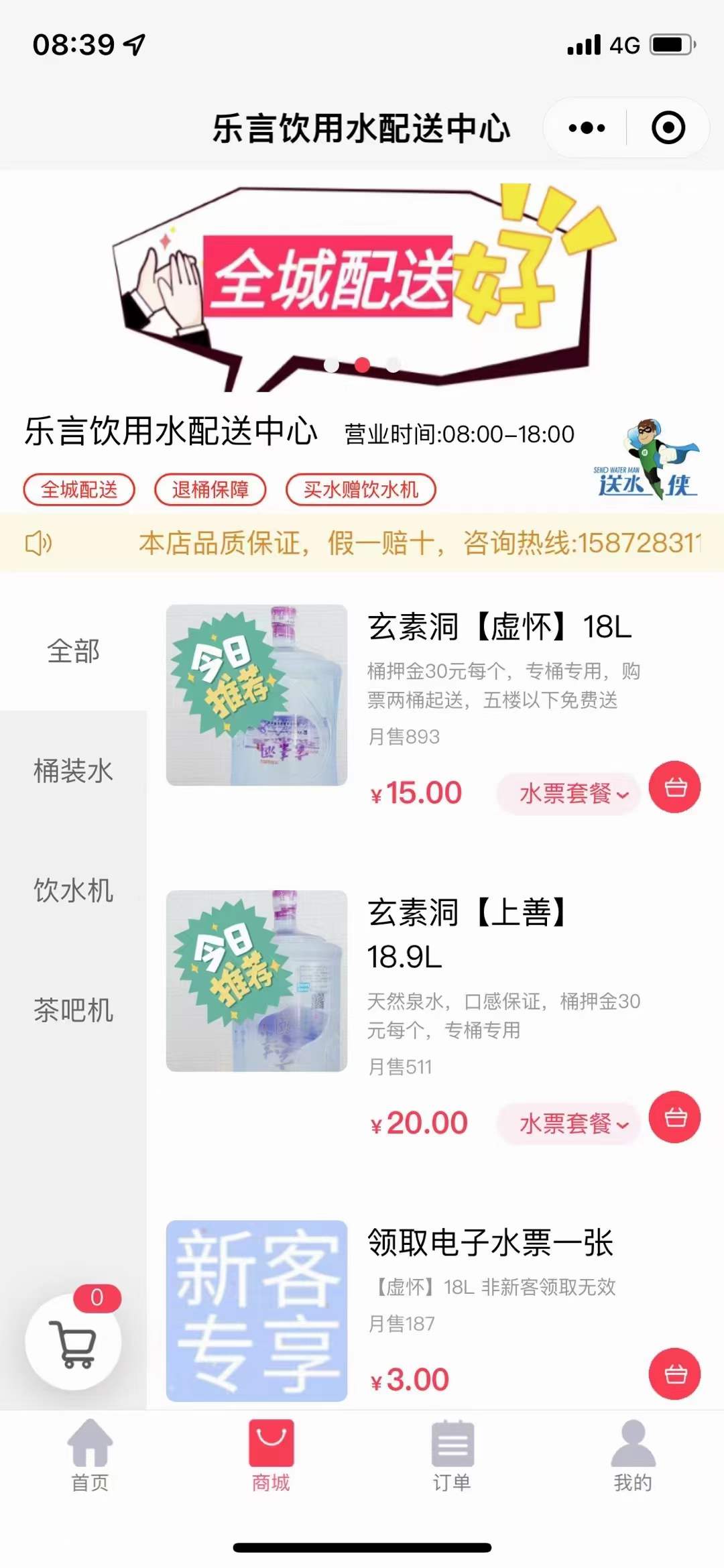Open the mini program more-options menu
724x1568 pixels.
tap(587, 128)
